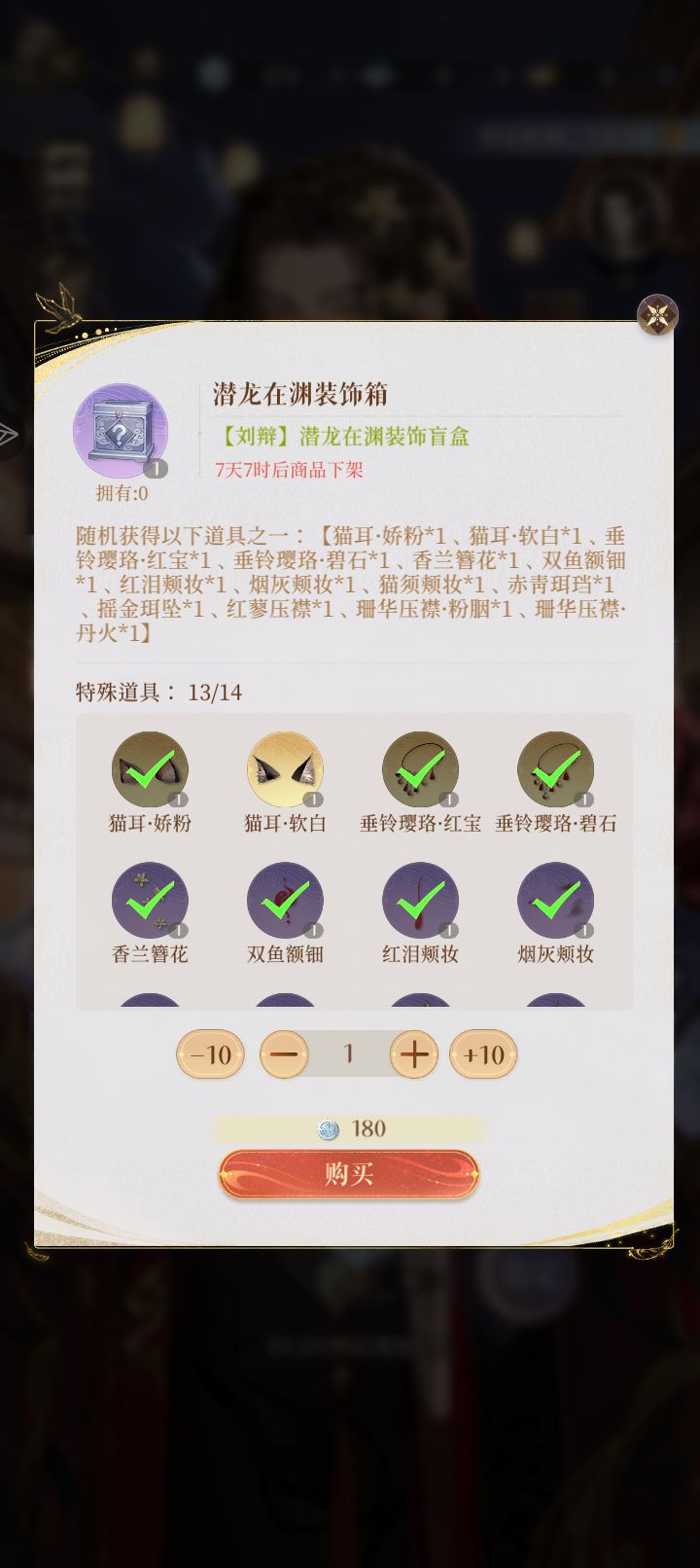Add 10 to purchase quantity
700x1568 pixels.
coord(483,1054)
